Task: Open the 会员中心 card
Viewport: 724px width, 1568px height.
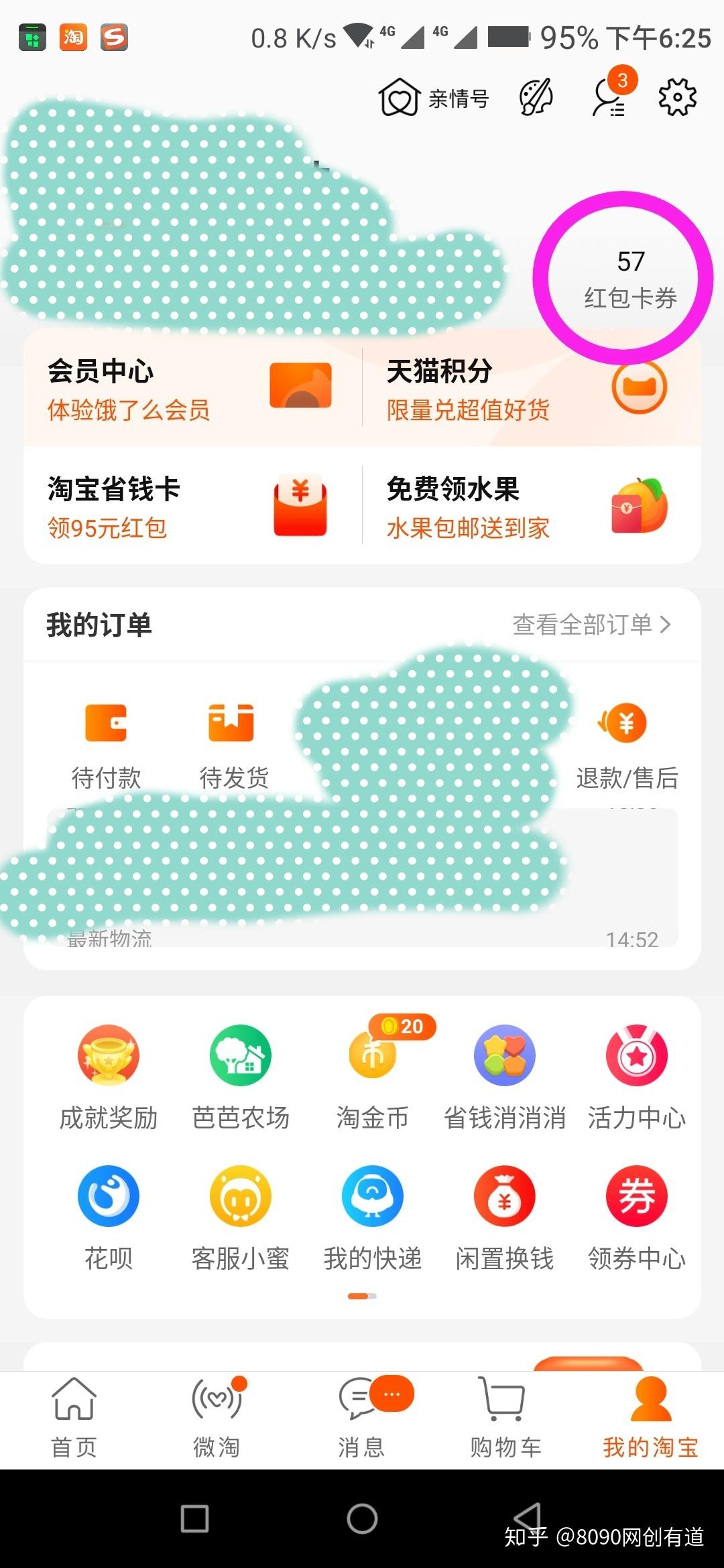Action: pos(192,388)
